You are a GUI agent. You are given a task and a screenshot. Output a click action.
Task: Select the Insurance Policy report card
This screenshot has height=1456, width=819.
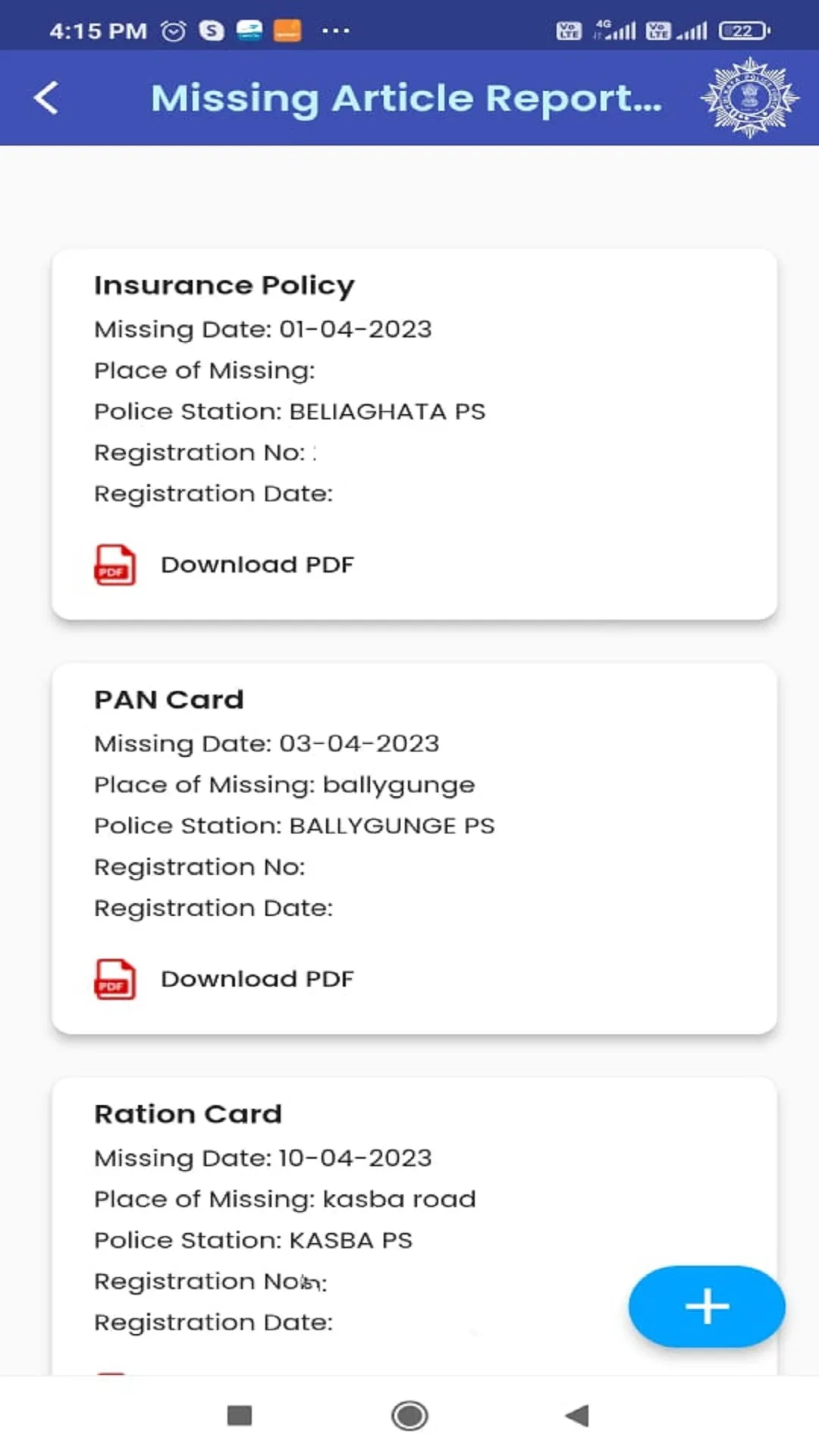413,432
